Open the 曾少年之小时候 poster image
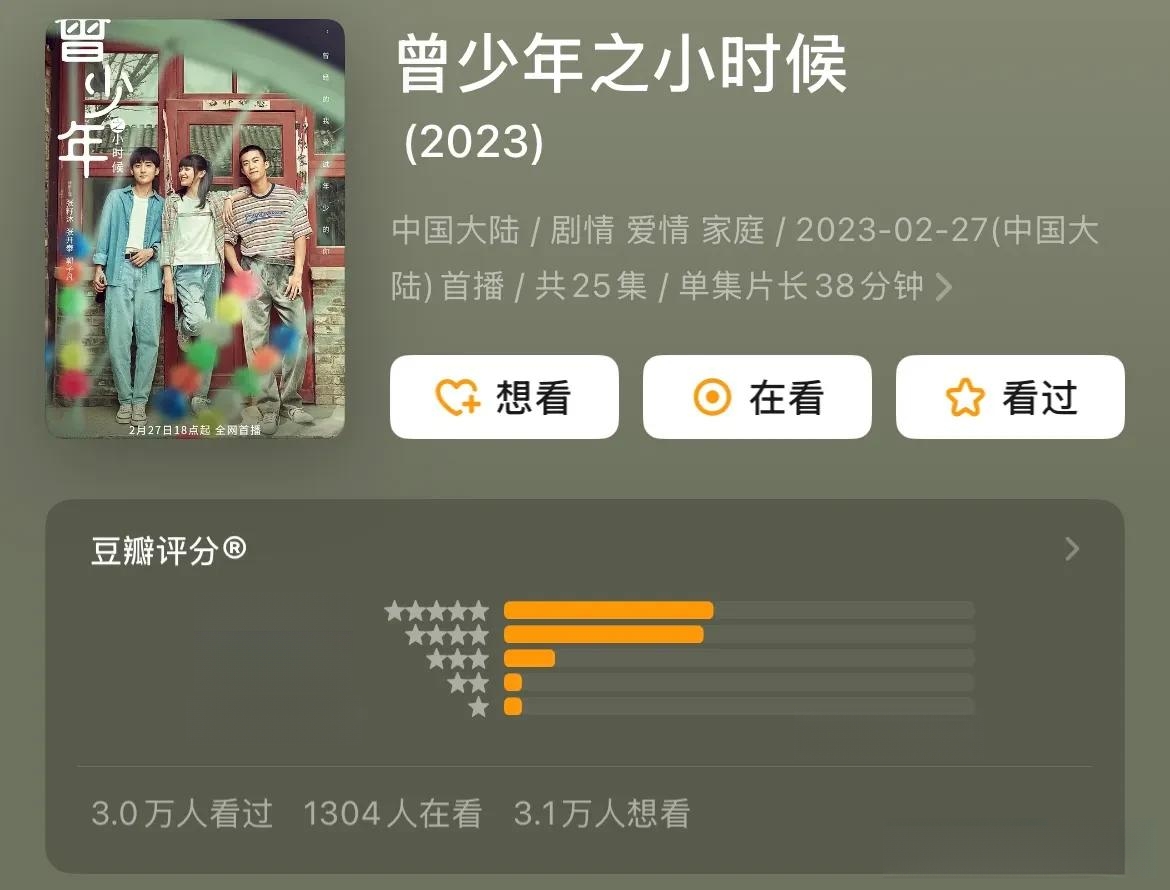Viewport: 1170px width, 890px height. 195,228
